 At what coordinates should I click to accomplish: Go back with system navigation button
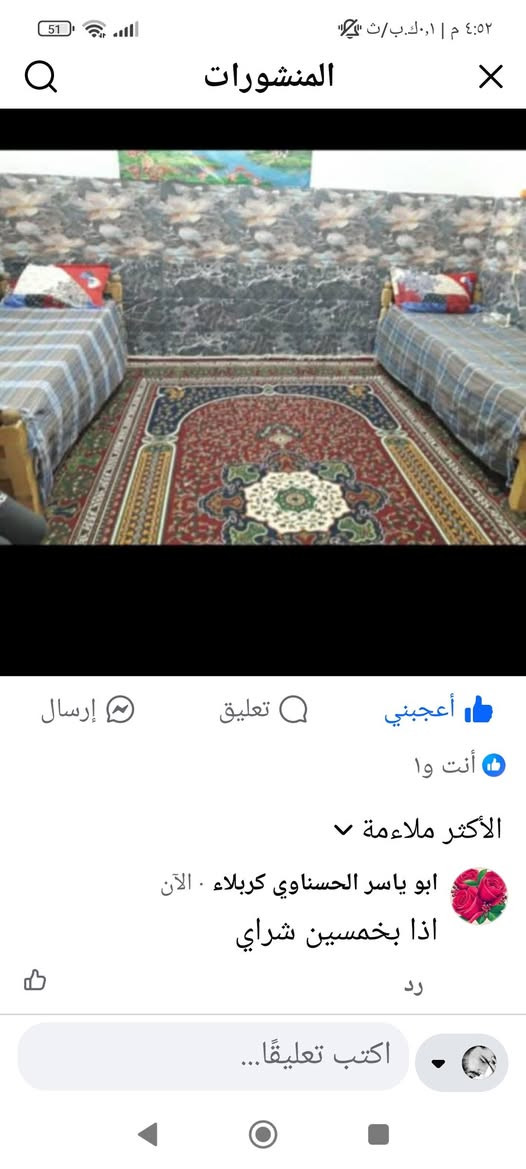148,1135
